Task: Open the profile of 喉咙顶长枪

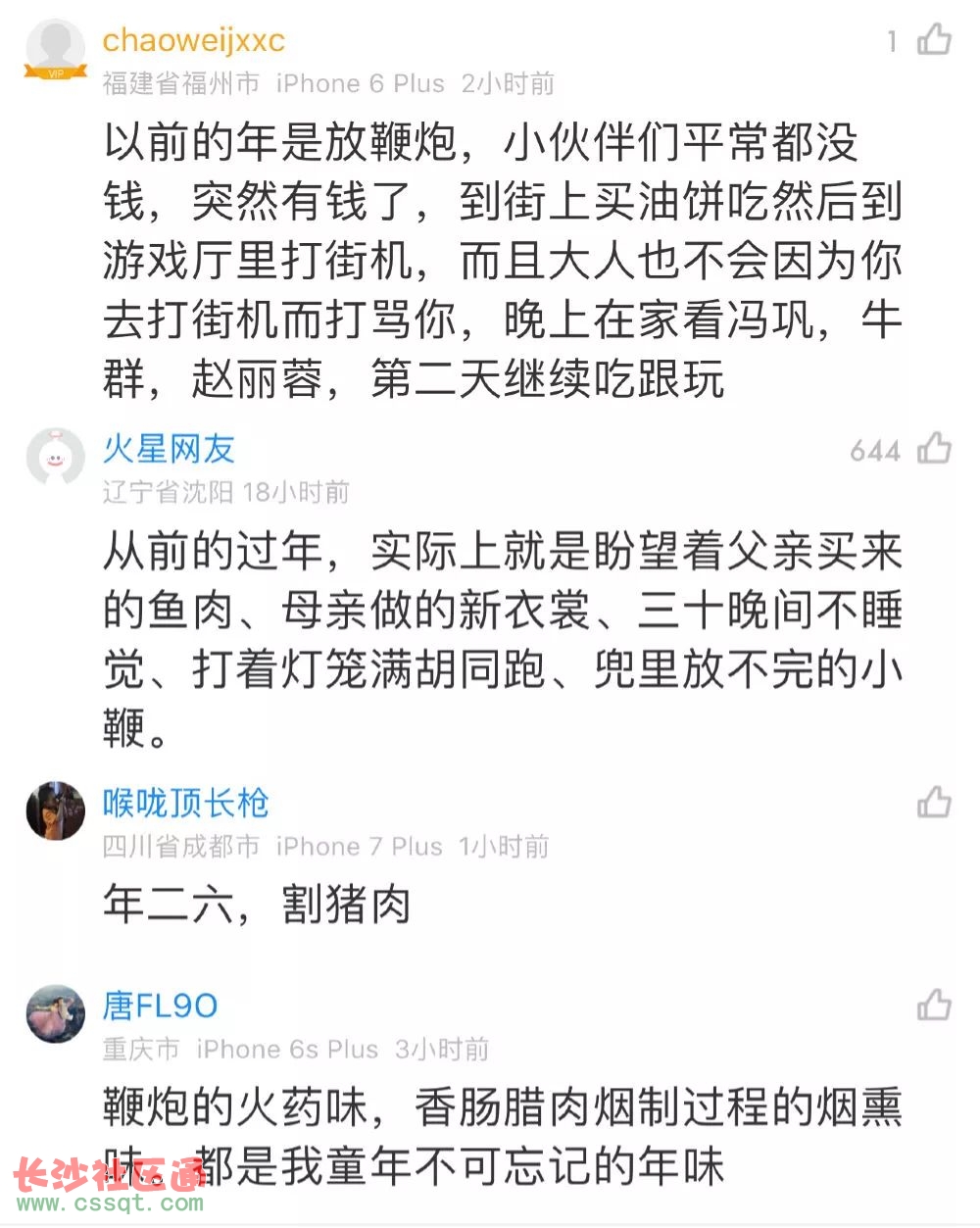Action: [x=185, y=803]
